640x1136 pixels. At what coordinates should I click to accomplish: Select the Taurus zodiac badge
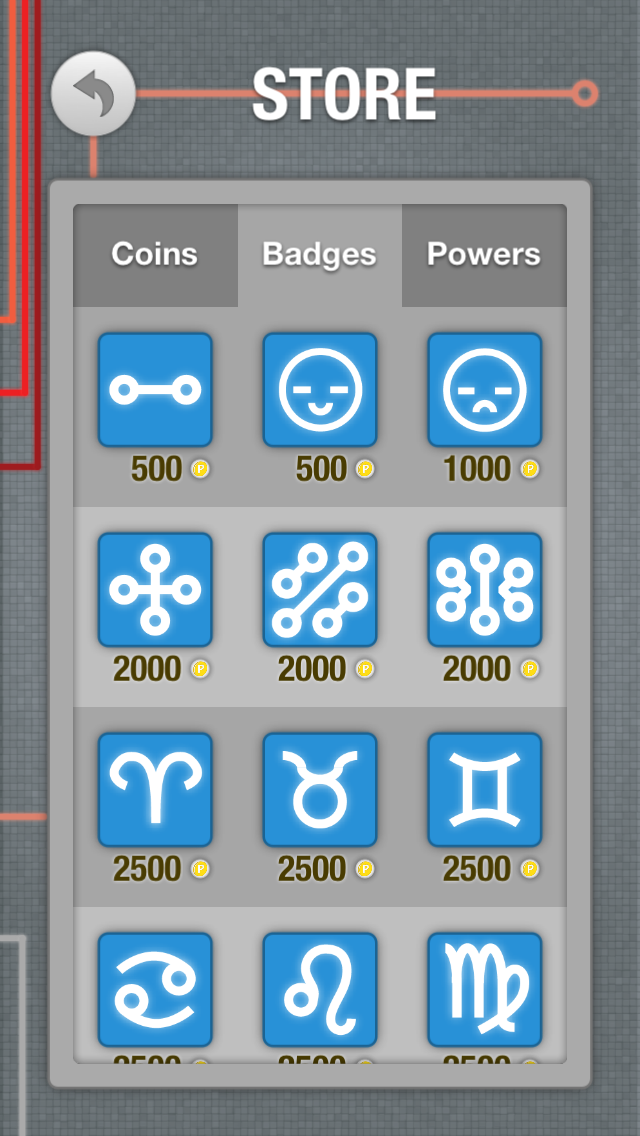tap(320, 790)
